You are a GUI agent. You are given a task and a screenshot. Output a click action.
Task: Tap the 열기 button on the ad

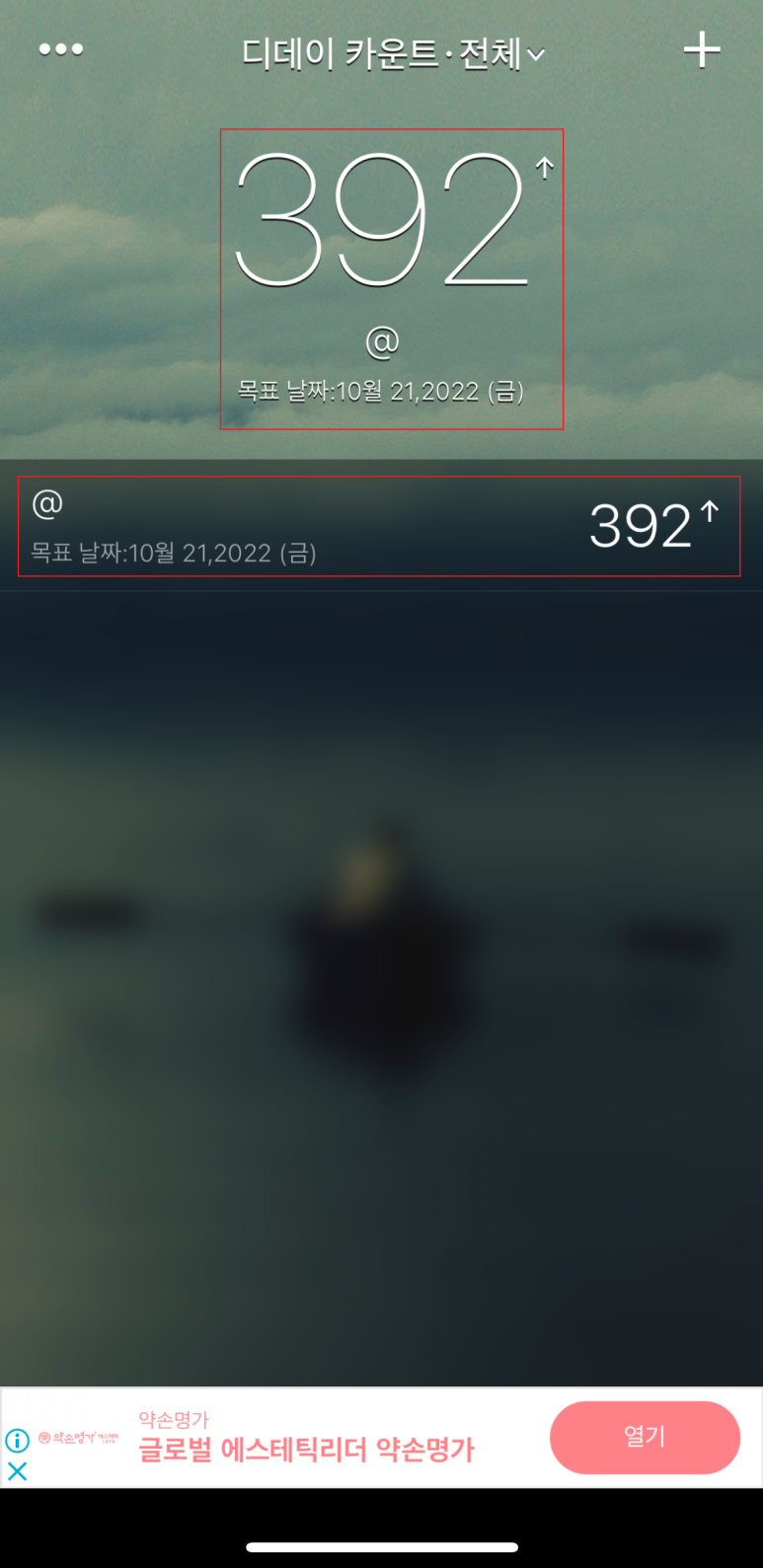click(645, 1437)
